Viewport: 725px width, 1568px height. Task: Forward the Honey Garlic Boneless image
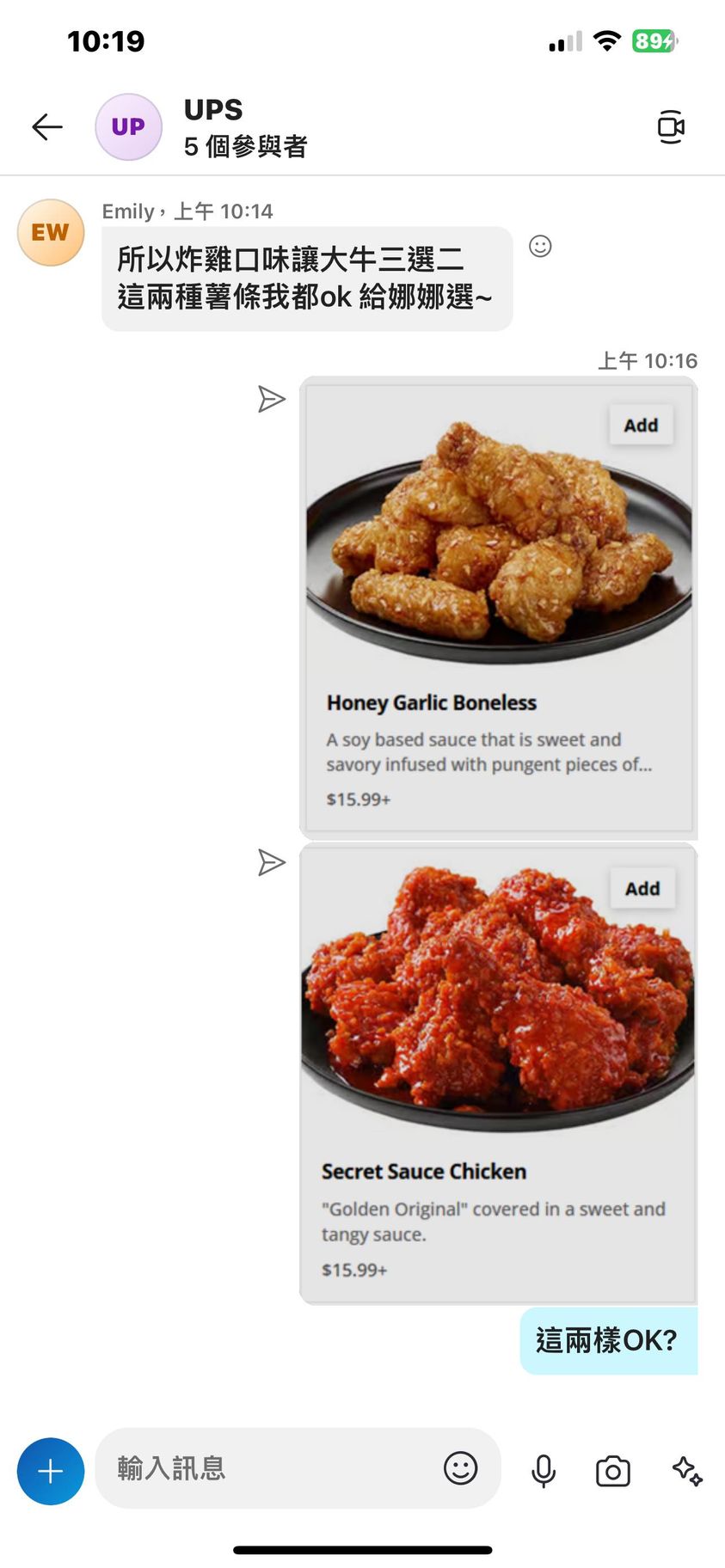[x=271, y=399]
